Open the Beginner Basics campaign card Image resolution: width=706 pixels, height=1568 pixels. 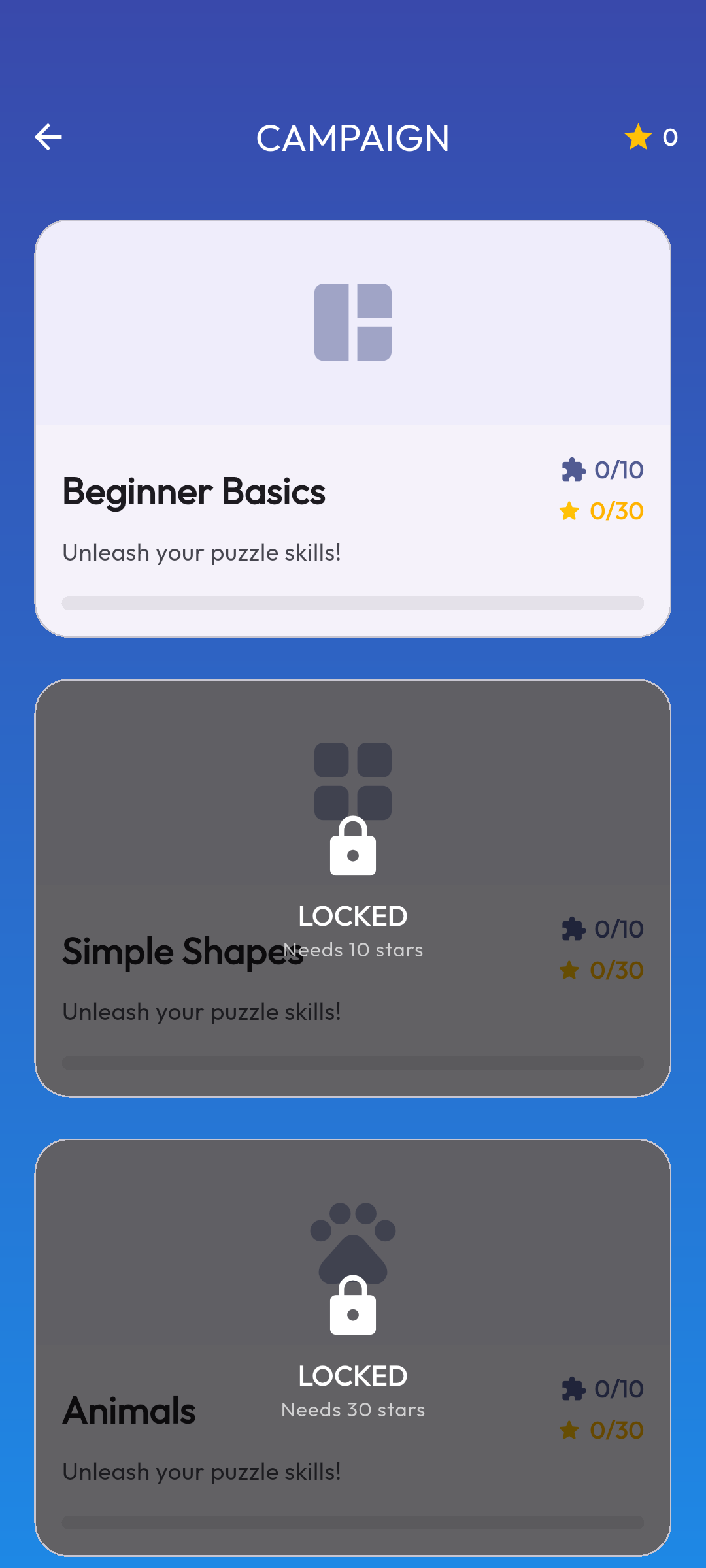click(353, 429)
